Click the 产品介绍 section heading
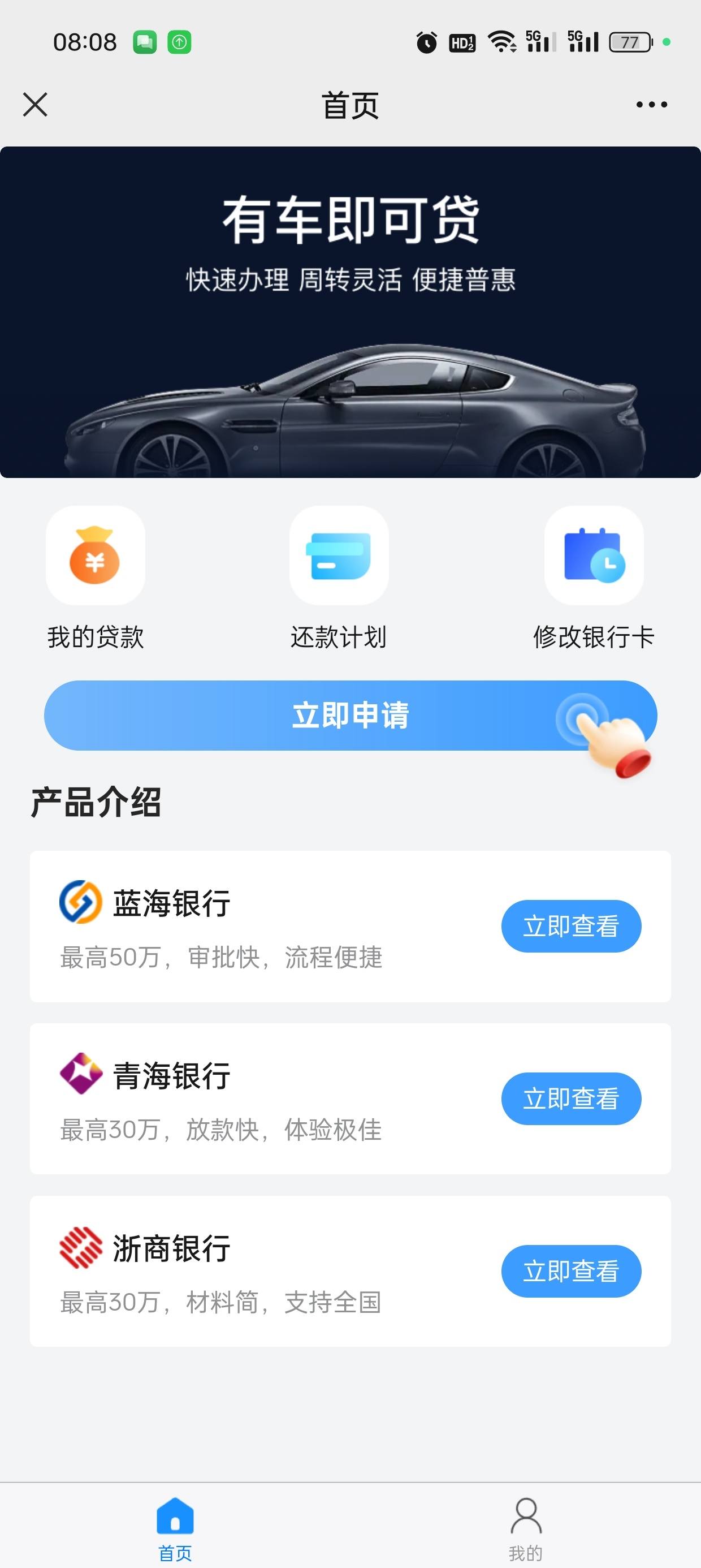The image size is (701, 1568). pyautogui.click(x=97, y=802)
